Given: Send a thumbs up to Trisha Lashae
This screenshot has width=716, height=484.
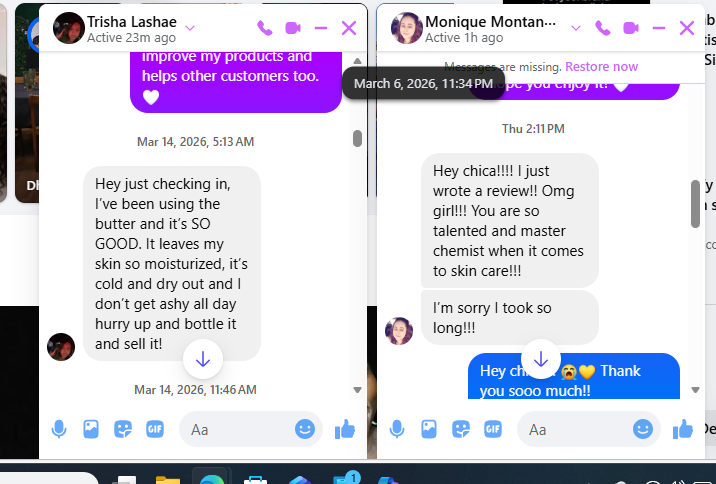Looking at the screenshot, I should click(x=345, y=429).
